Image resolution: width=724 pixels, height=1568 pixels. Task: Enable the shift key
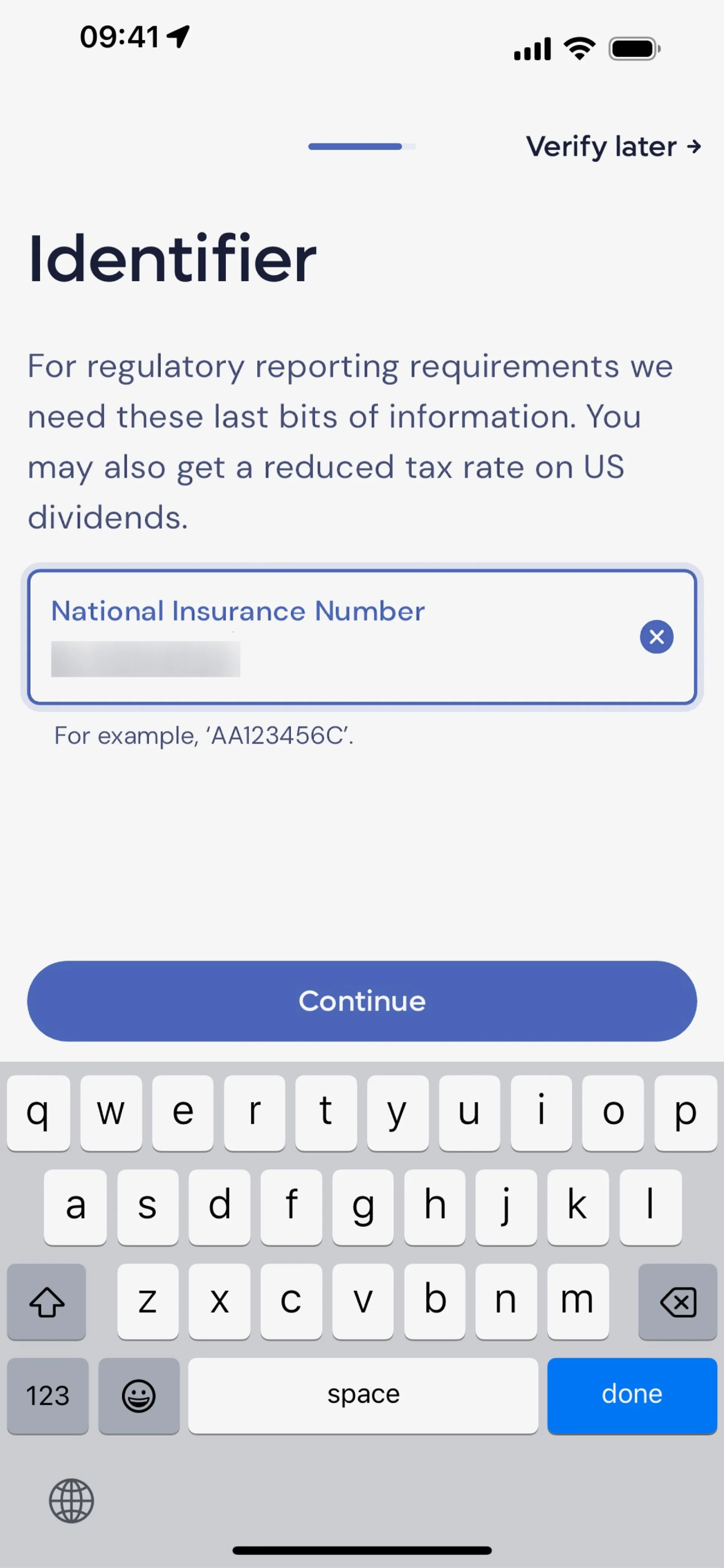(47, 1302)
